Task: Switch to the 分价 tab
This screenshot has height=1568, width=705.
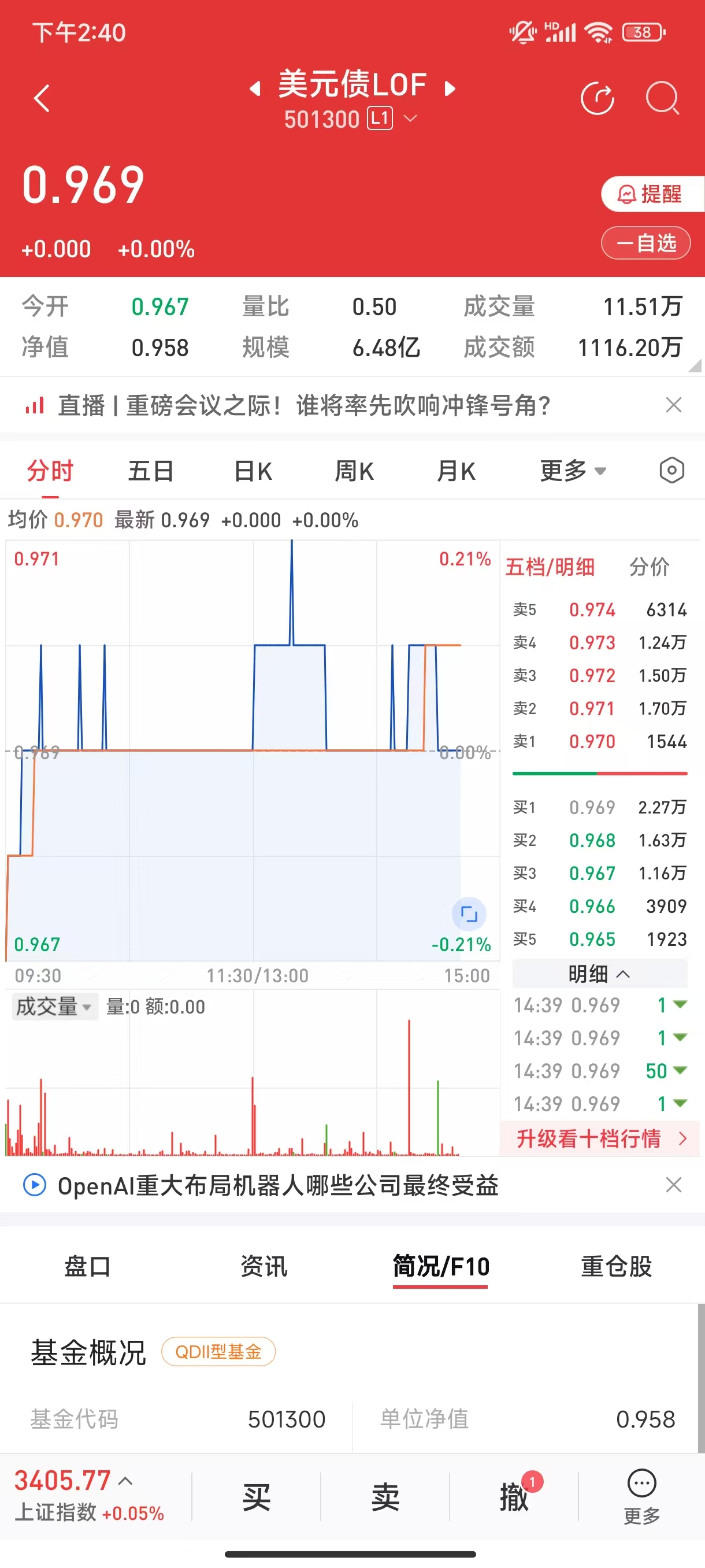Action: click(x=649, y=567)
